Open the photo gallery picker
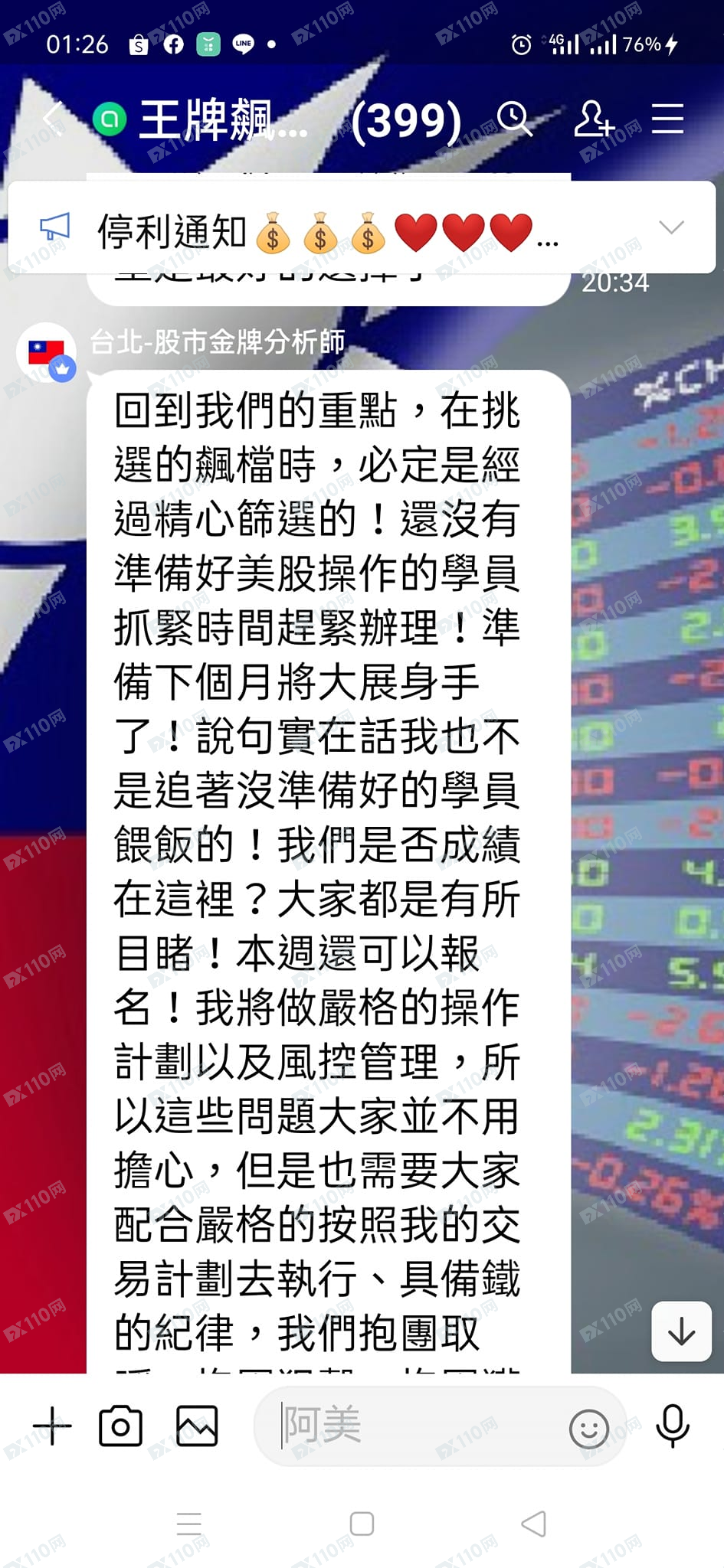 (x=197, y=1426)
